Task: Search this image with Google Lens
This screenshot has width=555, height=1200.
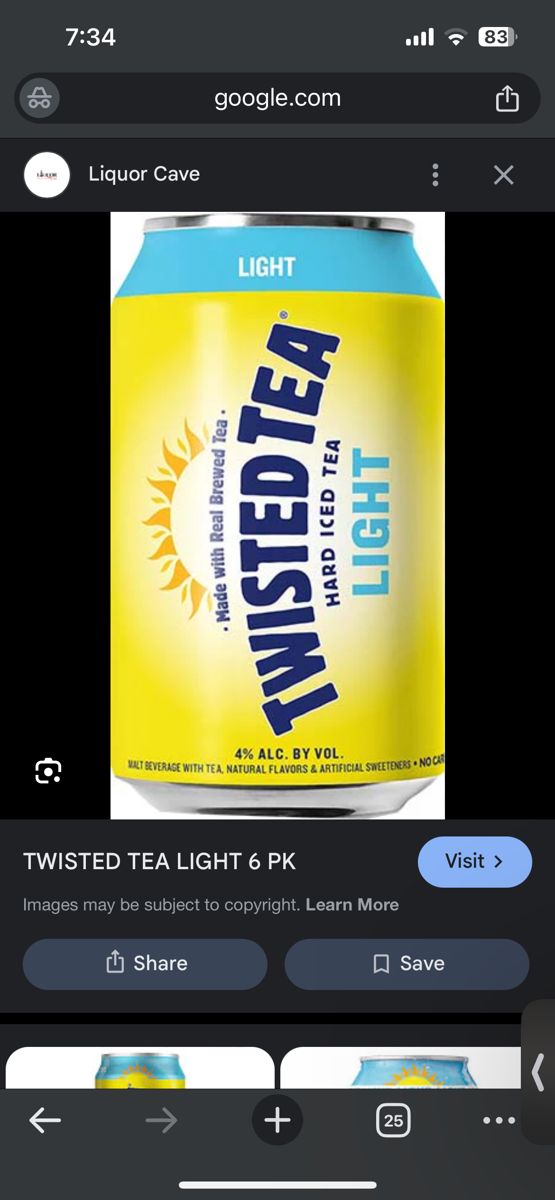Action: [x=48, y=770]
